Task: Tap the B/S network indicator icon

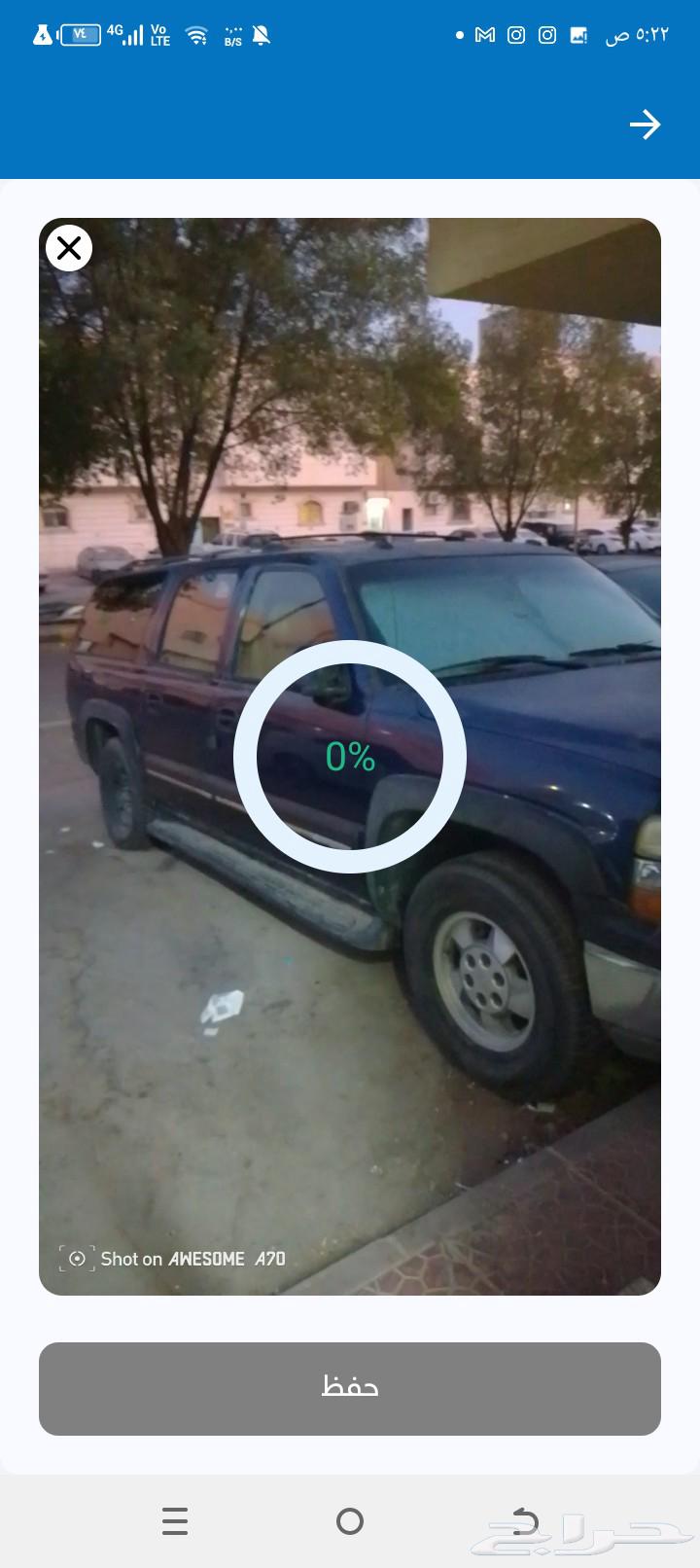Action: 231,35
